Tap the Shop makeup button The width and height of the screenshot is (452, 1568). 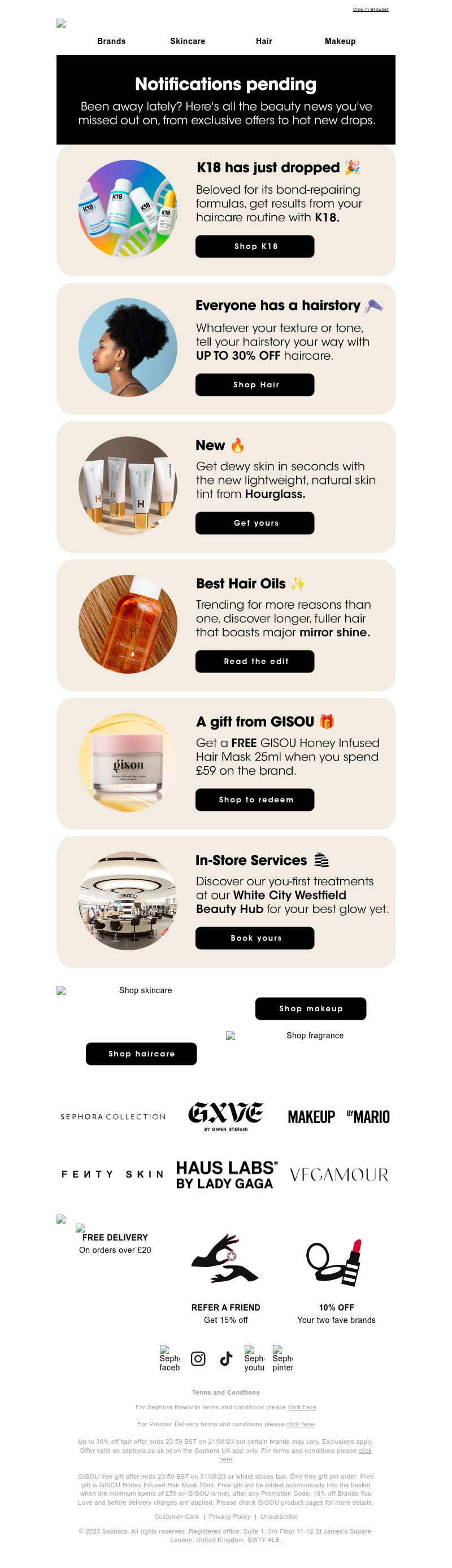pos(311,1008)
